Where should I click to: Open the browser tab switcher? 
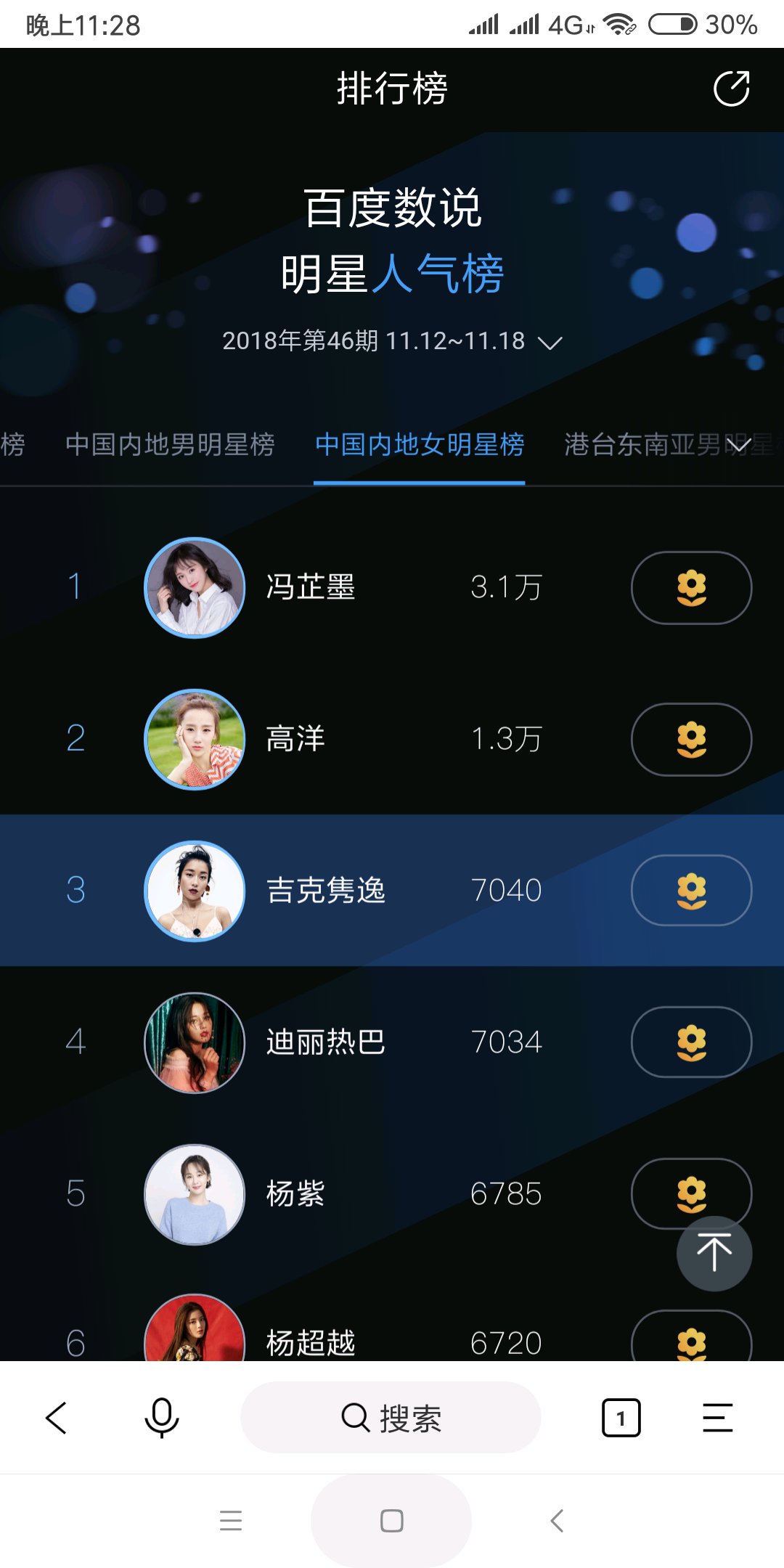pyautogui.click(x=621, y=1418)
